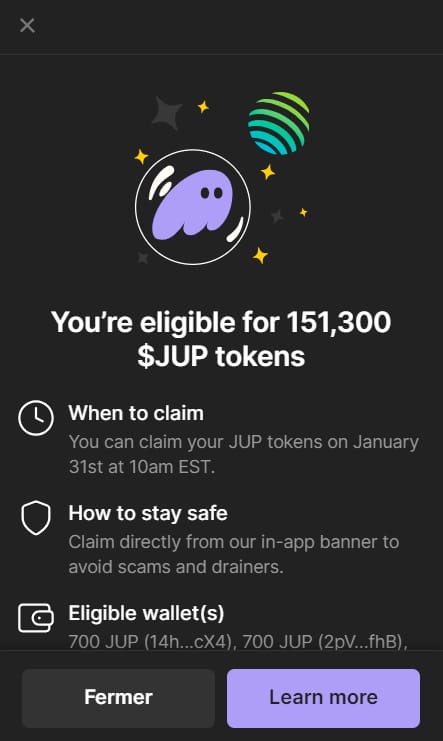This screenshot has width=443, height=741.
Task: Tap the Fermer button
Action: [x=118, y=698]
